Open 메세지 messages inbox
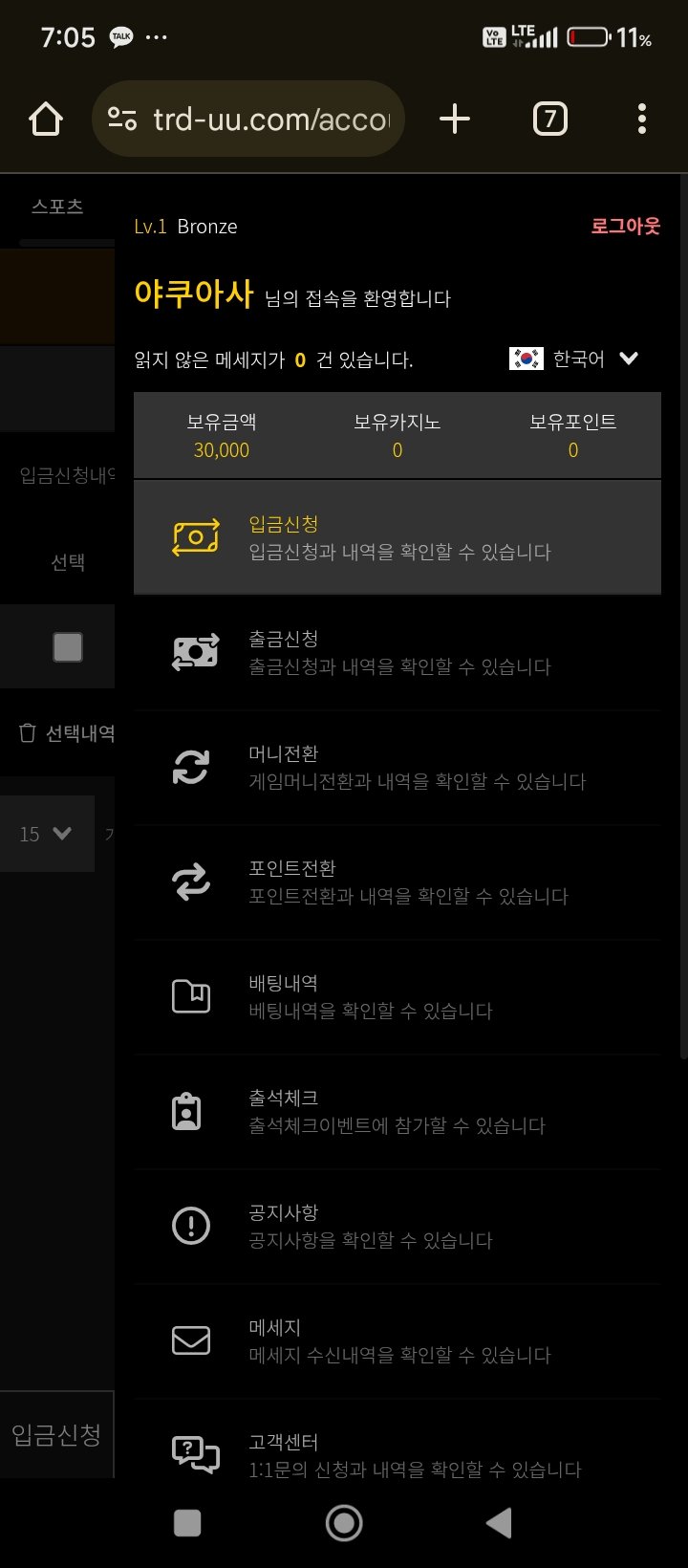This screenshot has width=688, height=1568. [397, 1340]
